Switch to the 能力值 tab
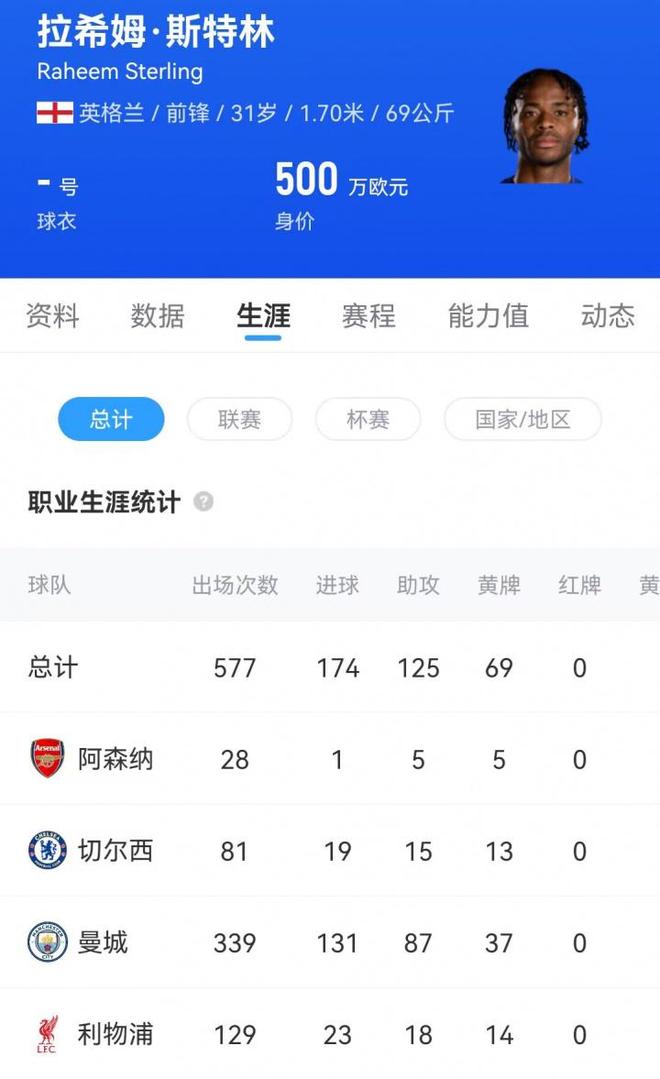 tap(488, 316)
